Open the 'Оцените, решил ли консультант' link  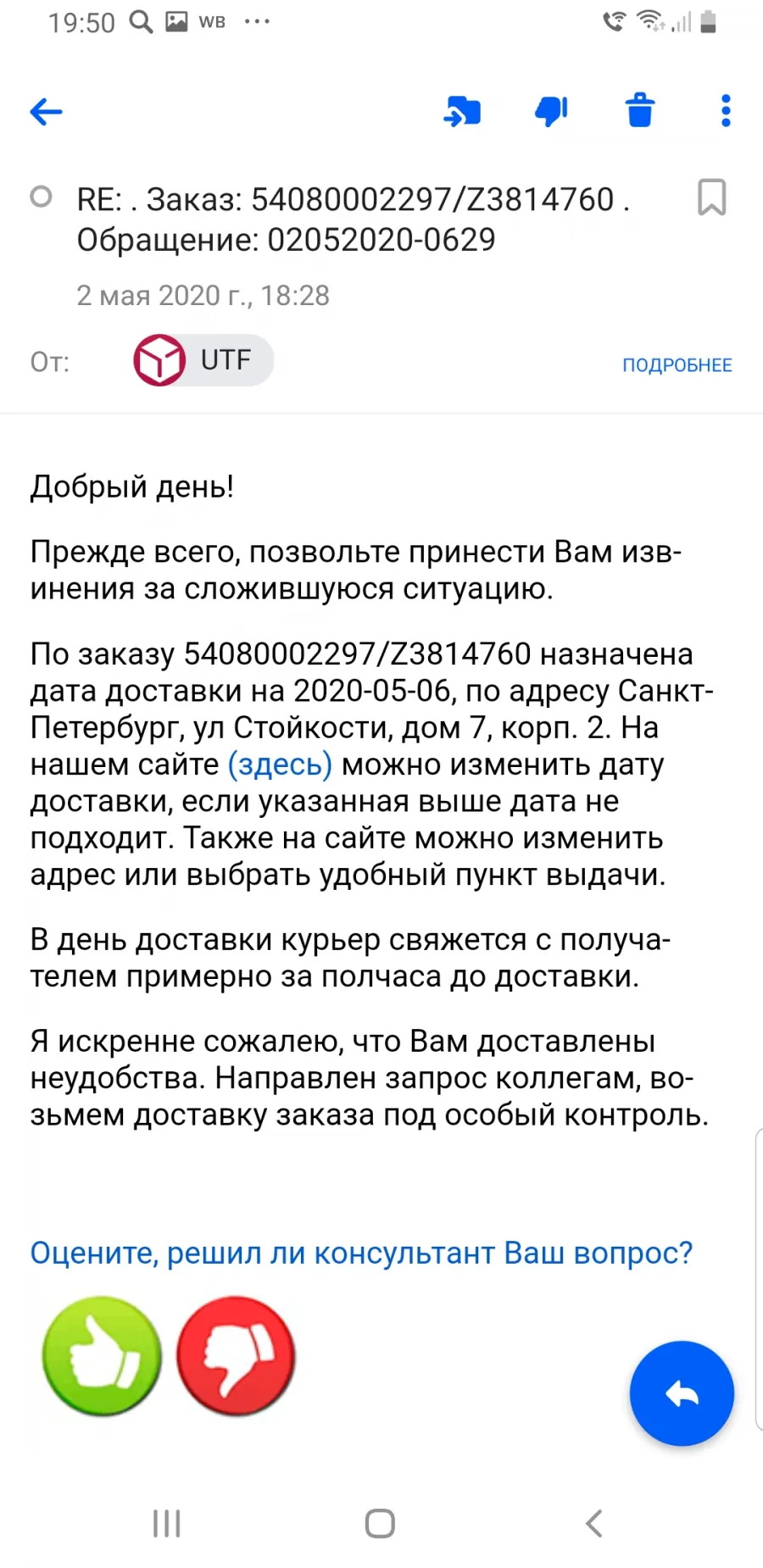361,1253
